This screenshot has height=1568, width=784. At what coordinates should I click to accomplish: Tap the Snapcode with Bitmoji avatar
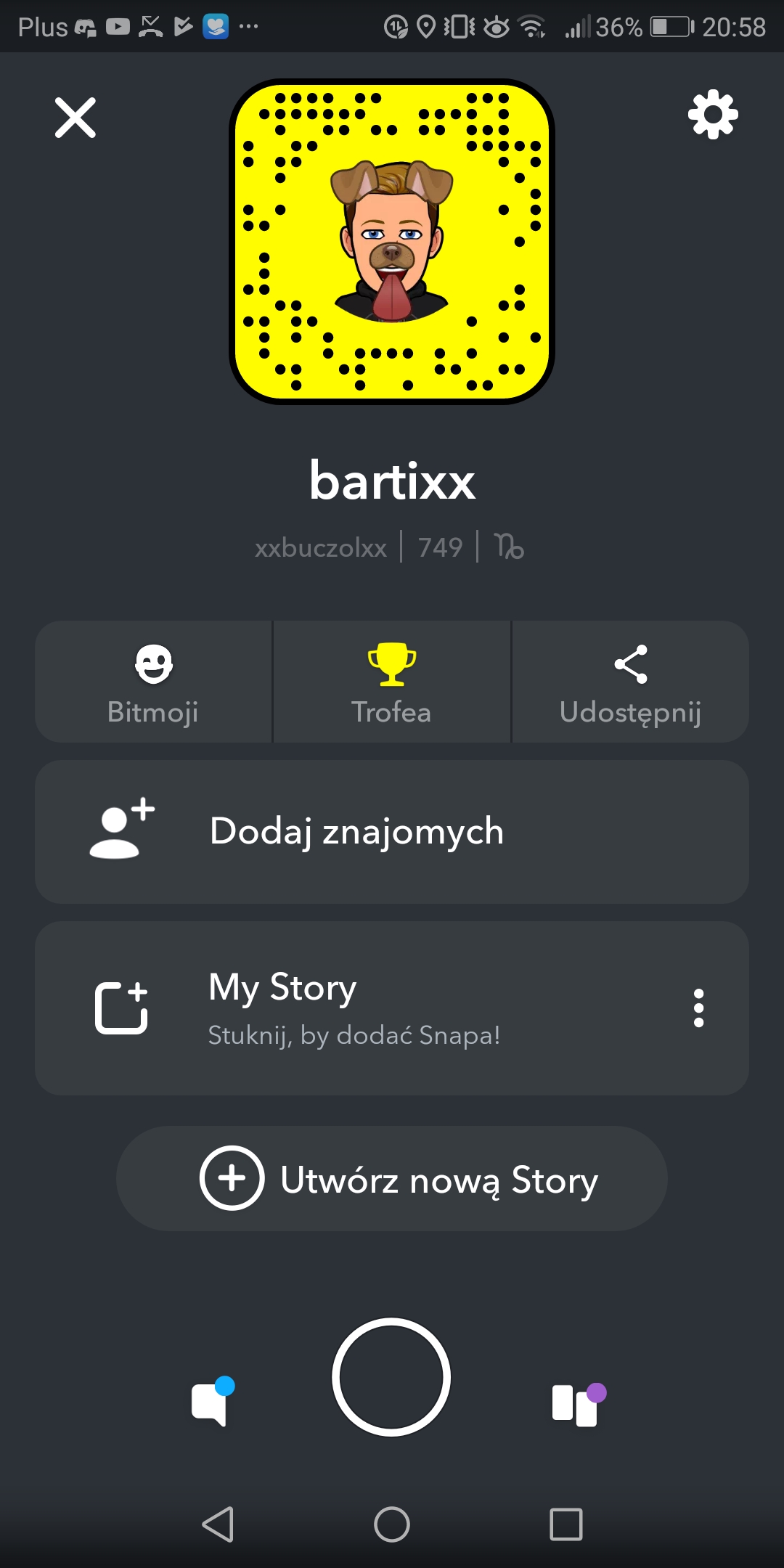[x=392, y=242]
